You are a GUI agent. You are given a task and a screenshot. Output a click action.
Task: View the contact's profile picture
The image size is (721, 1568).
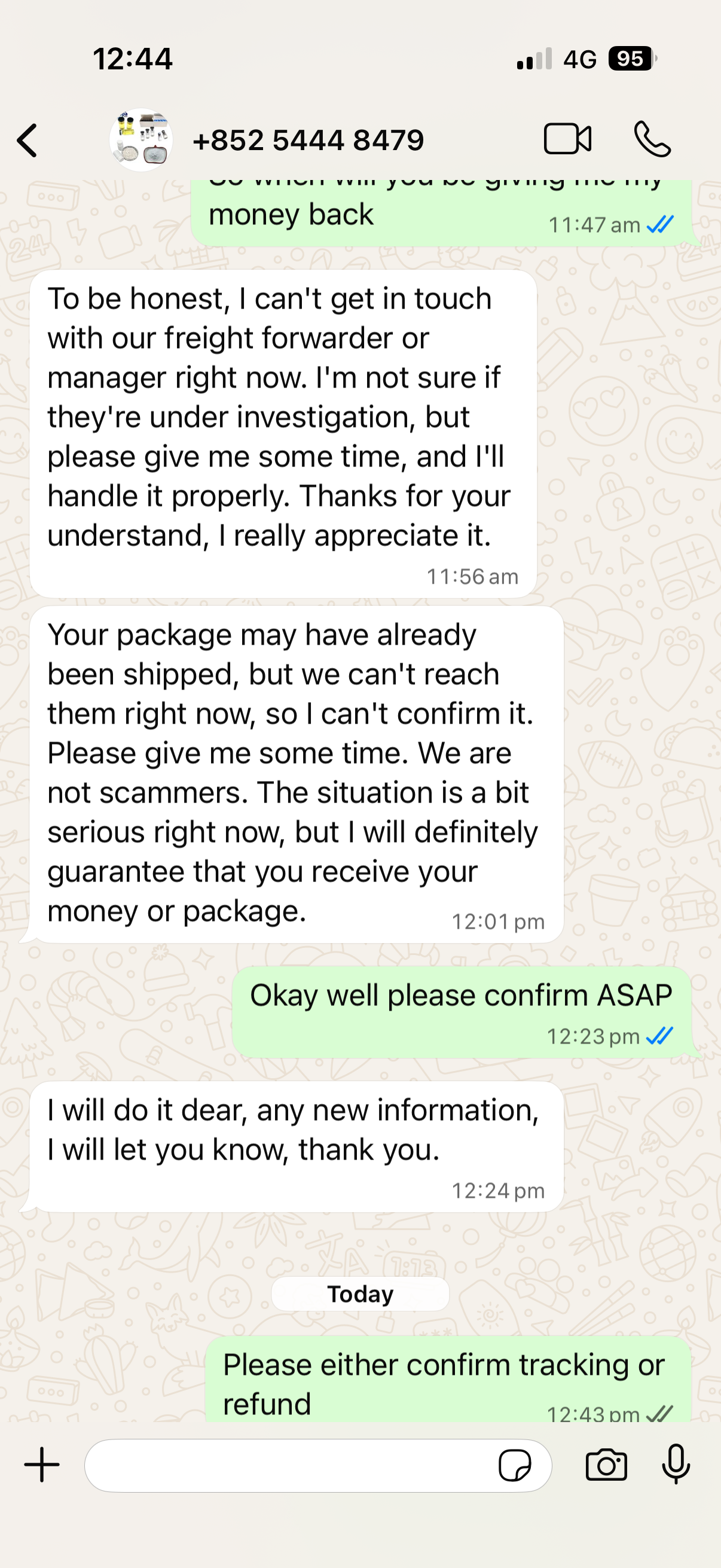[x=141, y=140]
